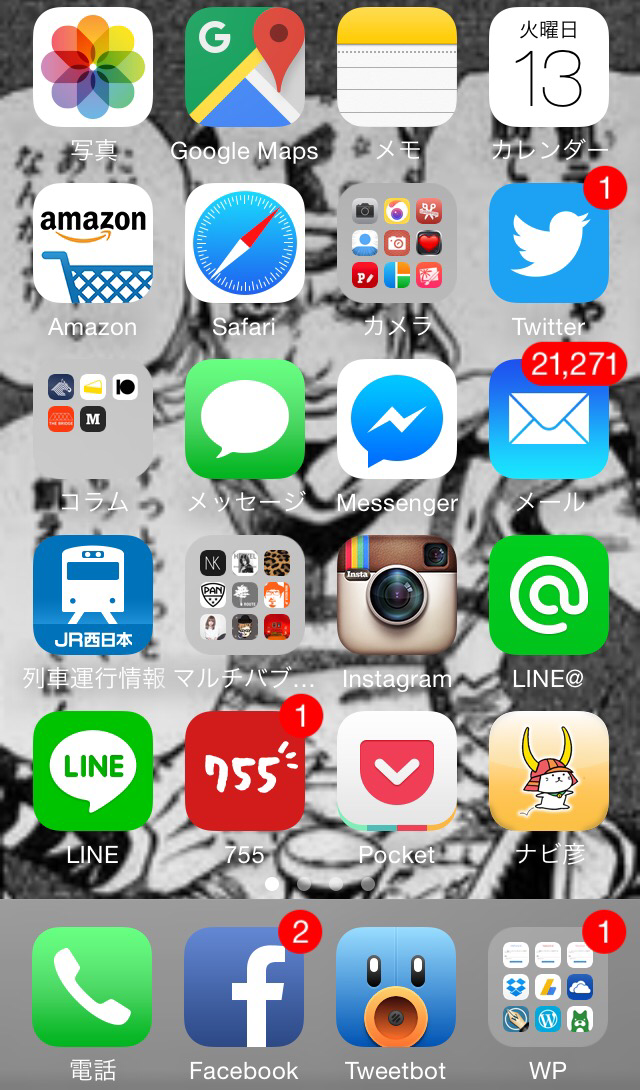The height and width of the screenshot is (1090, 640).
Task: Open the Safari browser
Action: [245, 243]
